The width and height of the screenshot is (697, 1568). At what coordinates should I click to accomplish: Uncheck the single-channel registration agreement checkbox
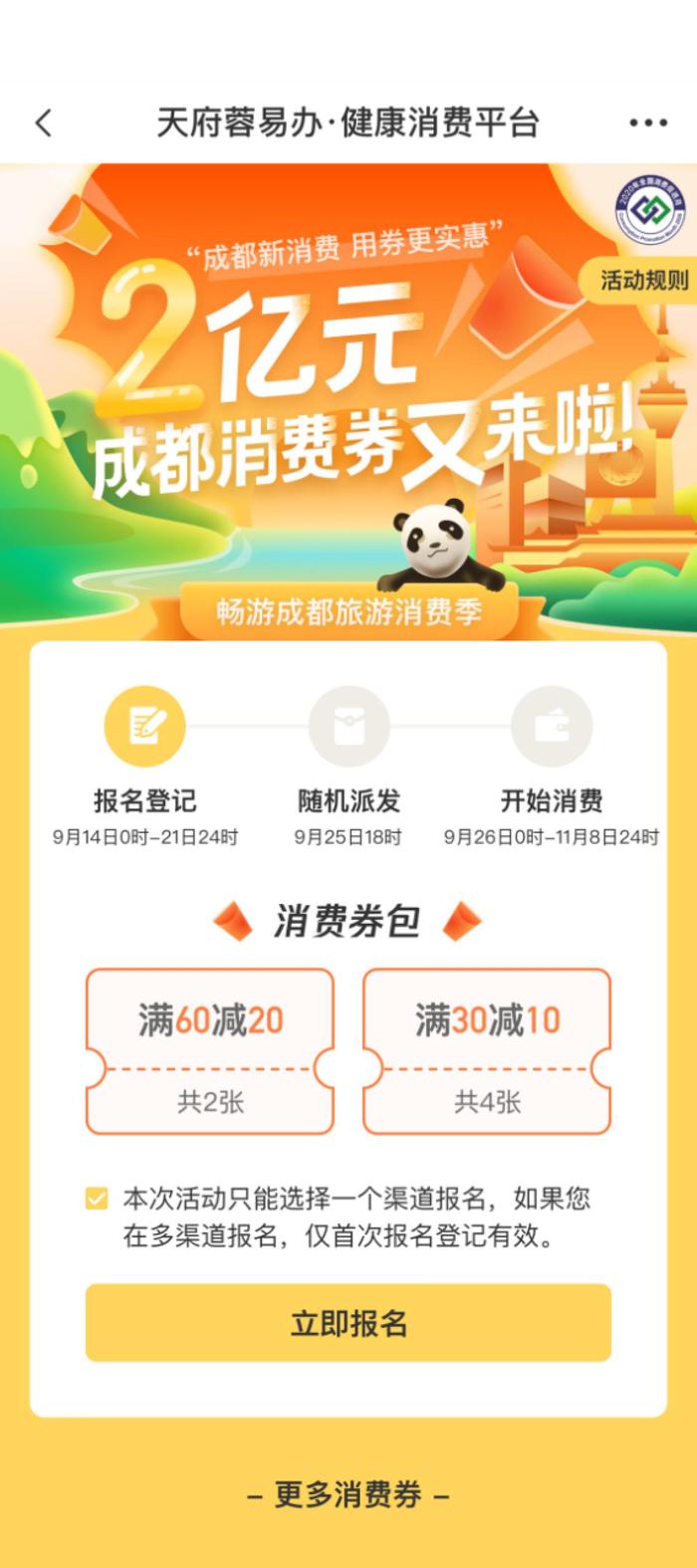tap(97, 1199)
